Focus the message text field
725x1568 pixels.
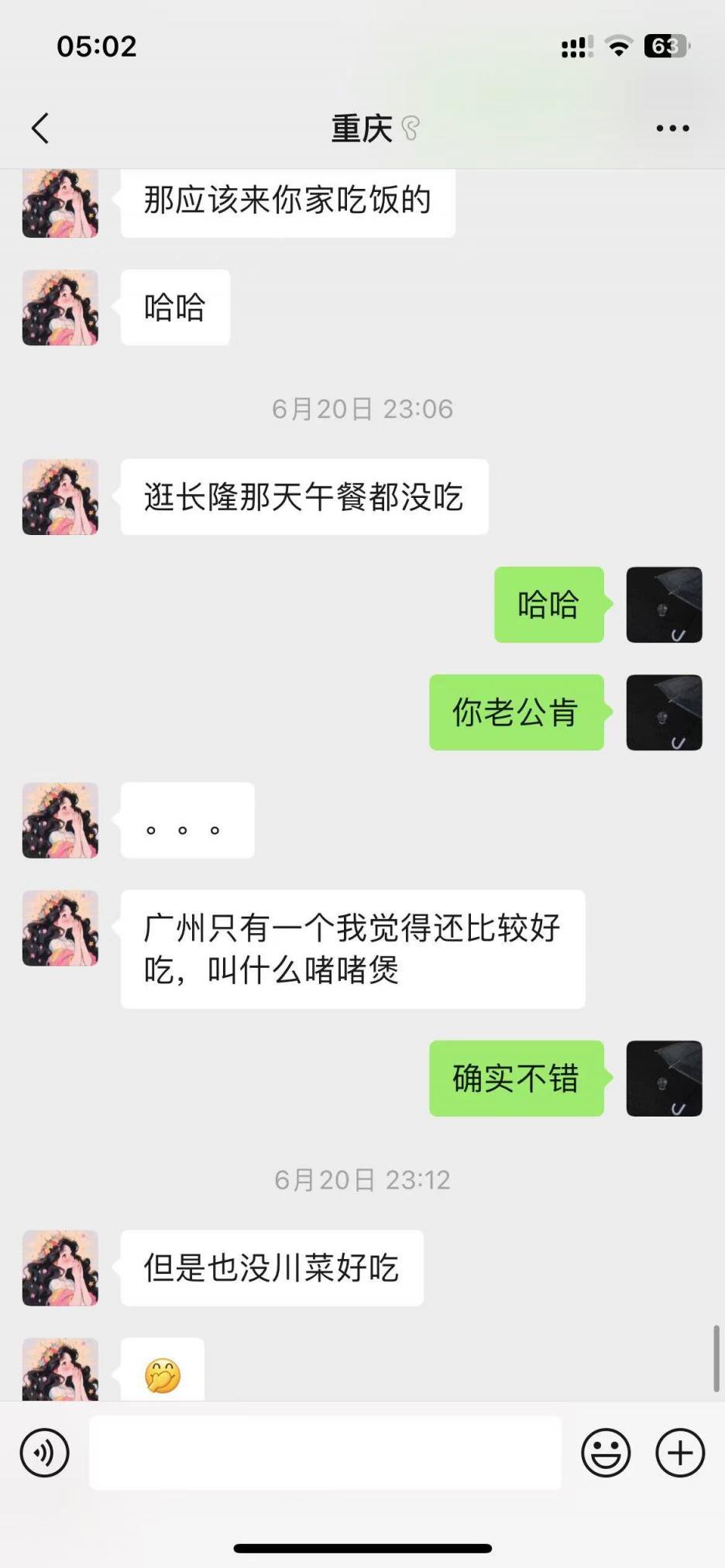coord(325,1453)
